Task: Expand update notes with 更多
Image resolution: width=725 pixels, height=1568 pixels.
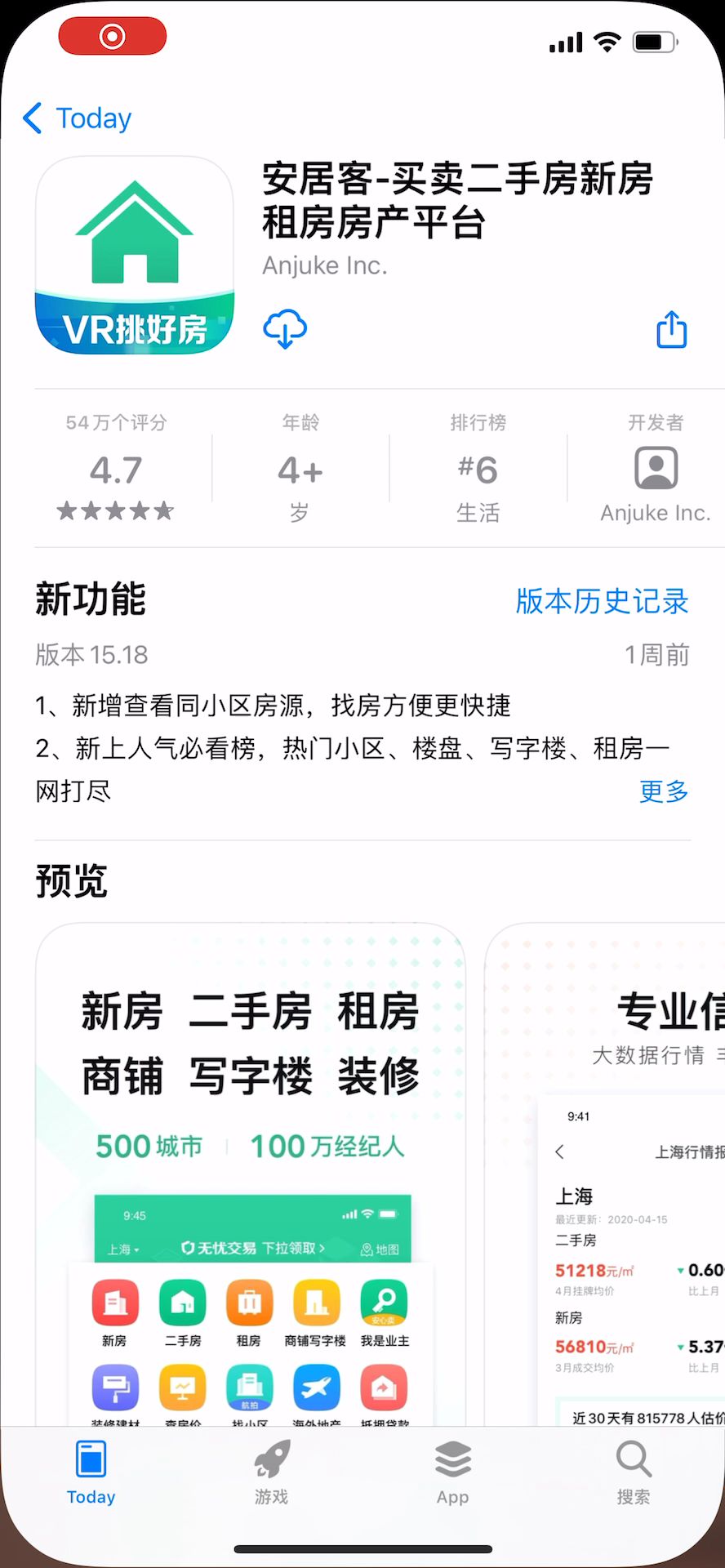Action: (663, 791)
